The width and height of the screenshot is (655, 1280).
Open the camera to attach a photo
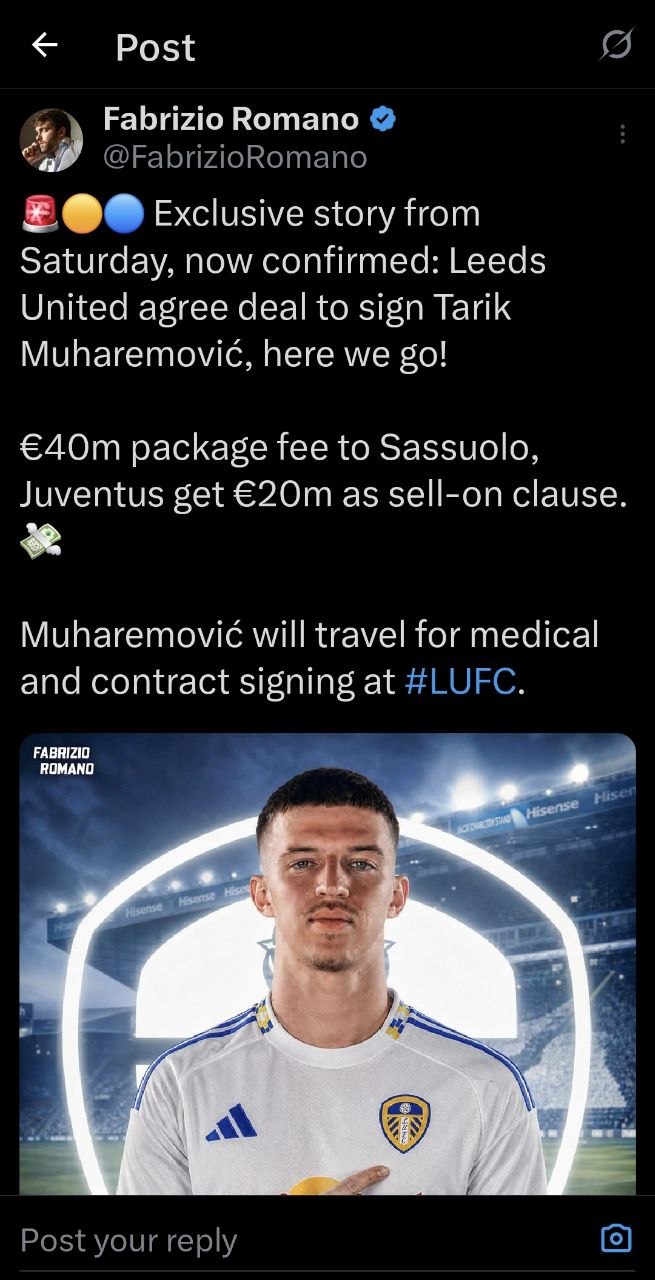(616, 1239)
